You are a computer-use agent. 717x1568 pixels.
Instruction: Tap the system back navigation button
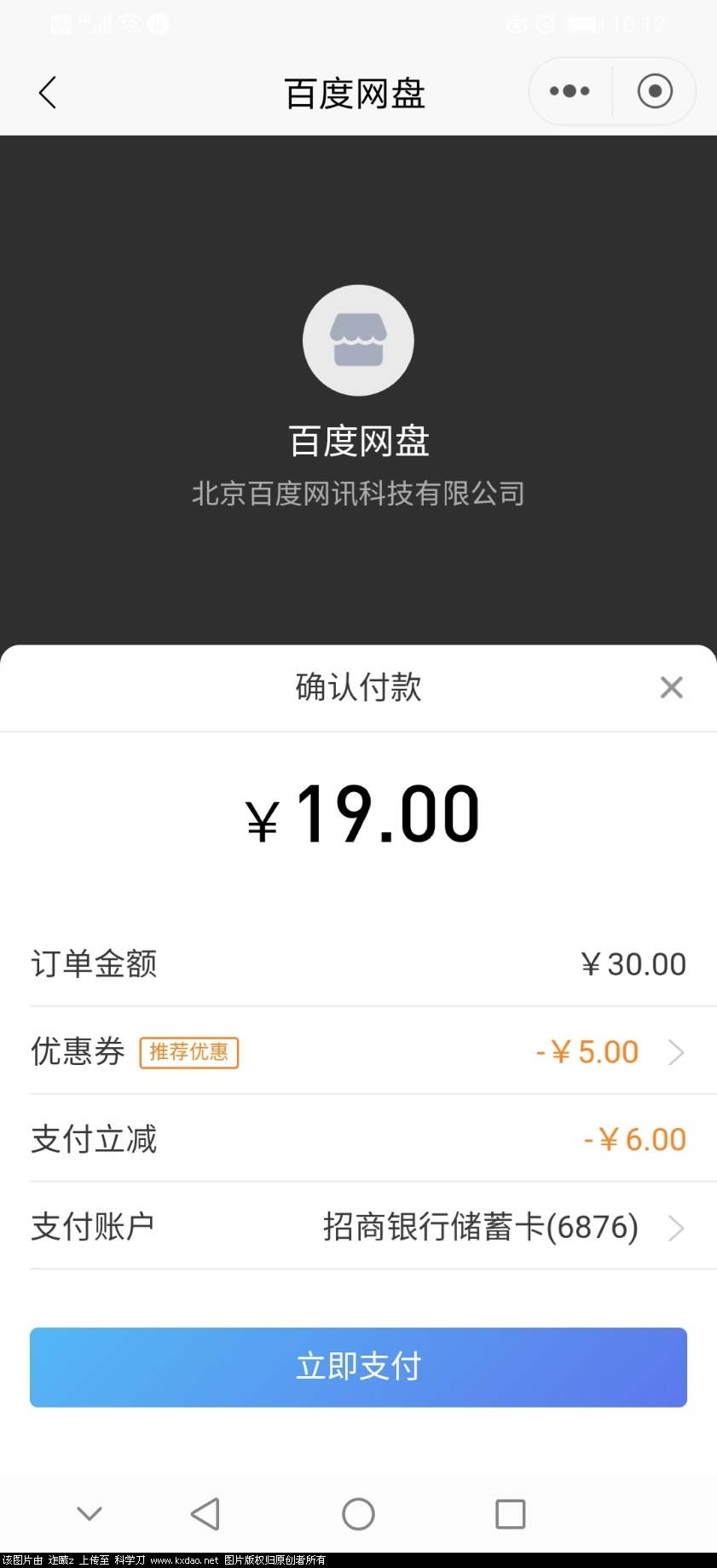[205, 1514]
